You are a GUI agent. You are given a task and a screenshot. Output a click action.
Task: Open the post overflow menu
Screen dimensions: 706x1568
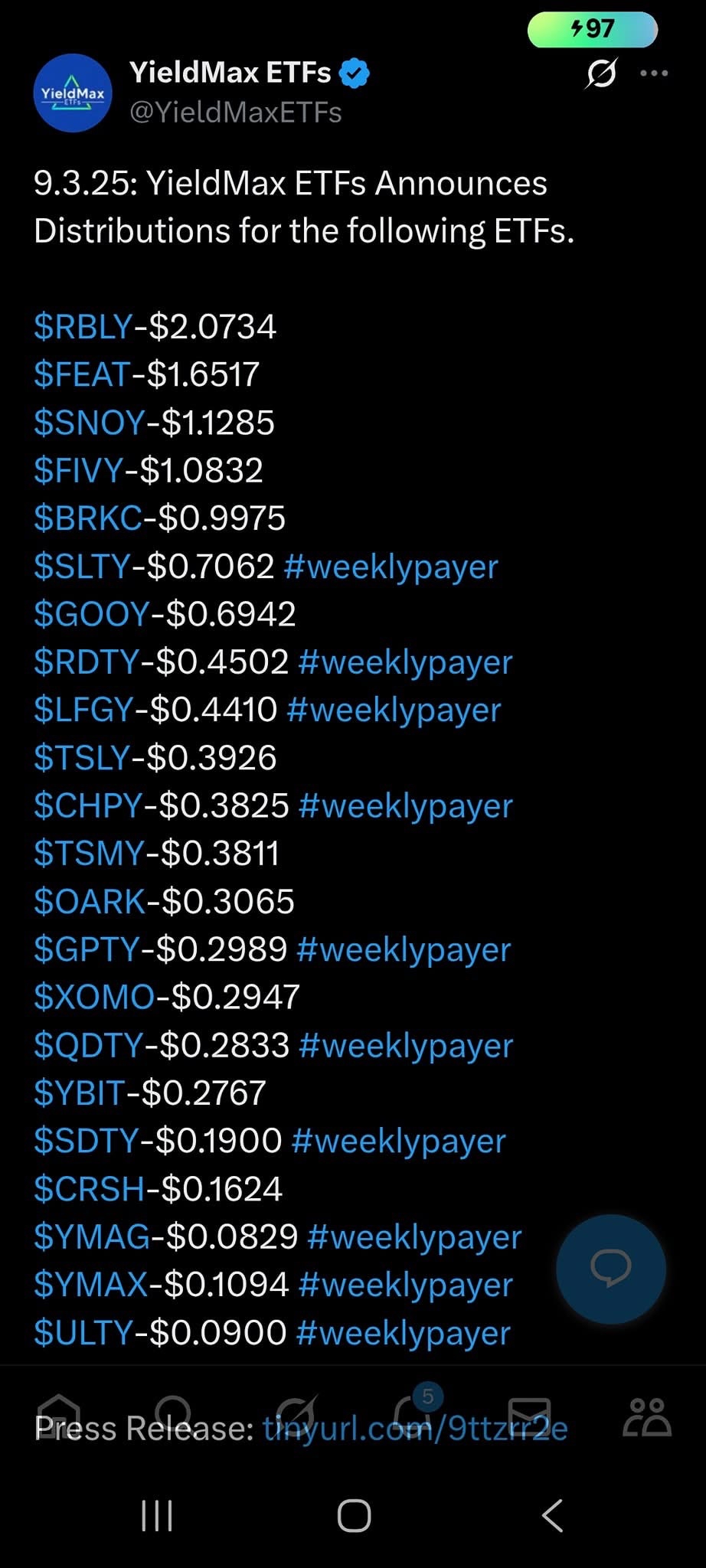click(654, 73)
